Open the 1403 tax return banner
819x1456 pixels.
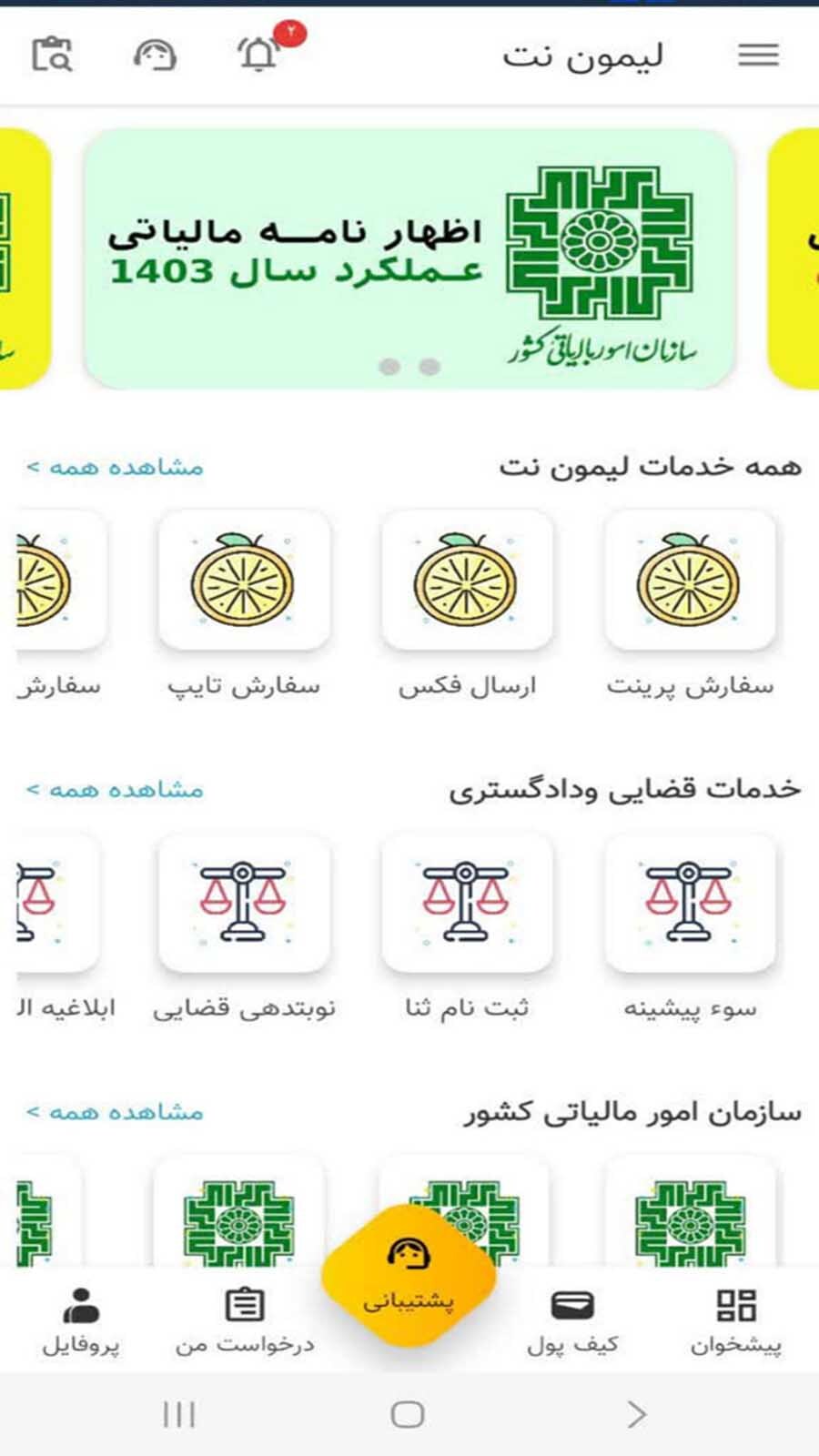409,259
